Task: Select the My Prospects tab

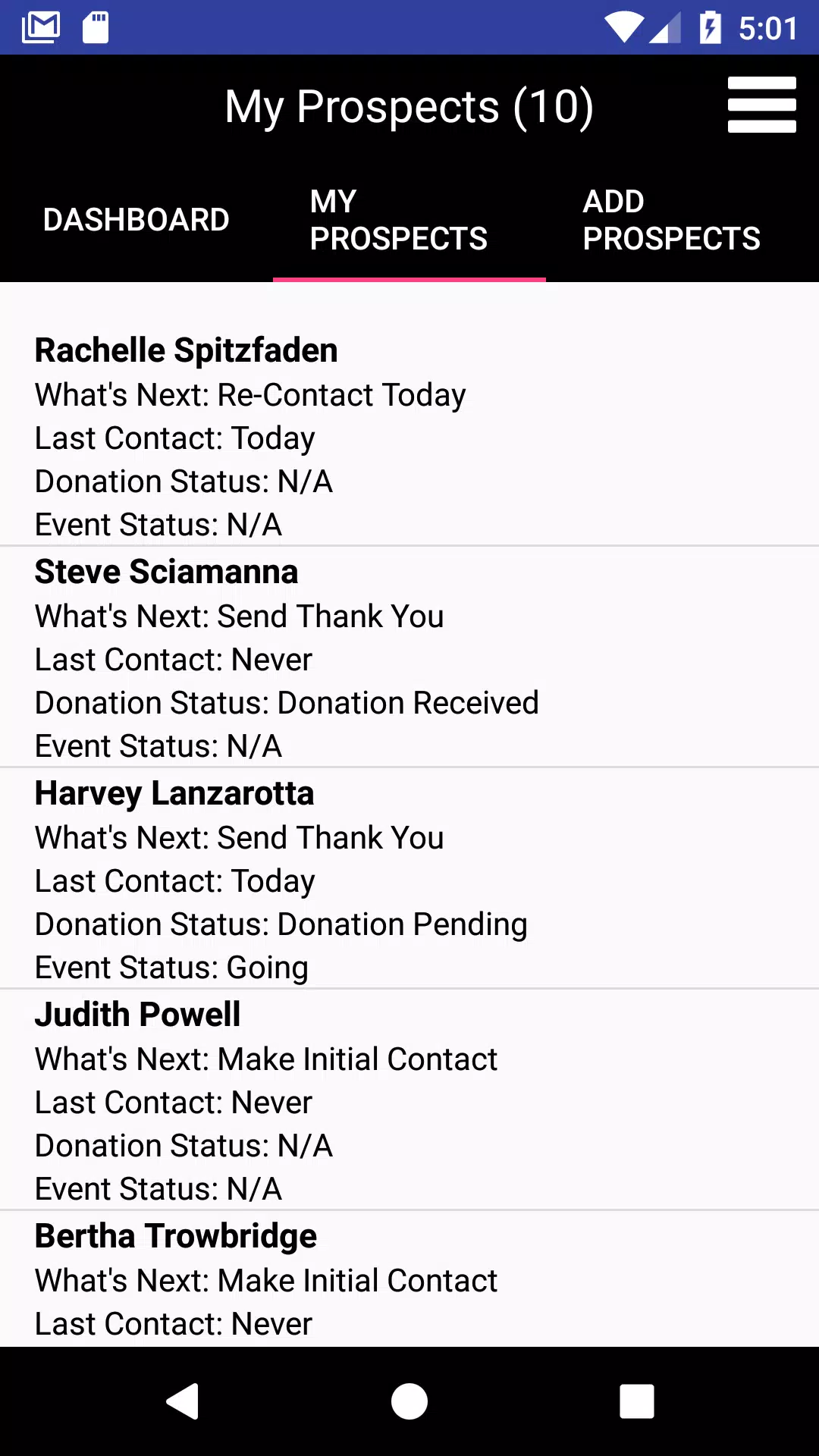Action: [409, 220]
